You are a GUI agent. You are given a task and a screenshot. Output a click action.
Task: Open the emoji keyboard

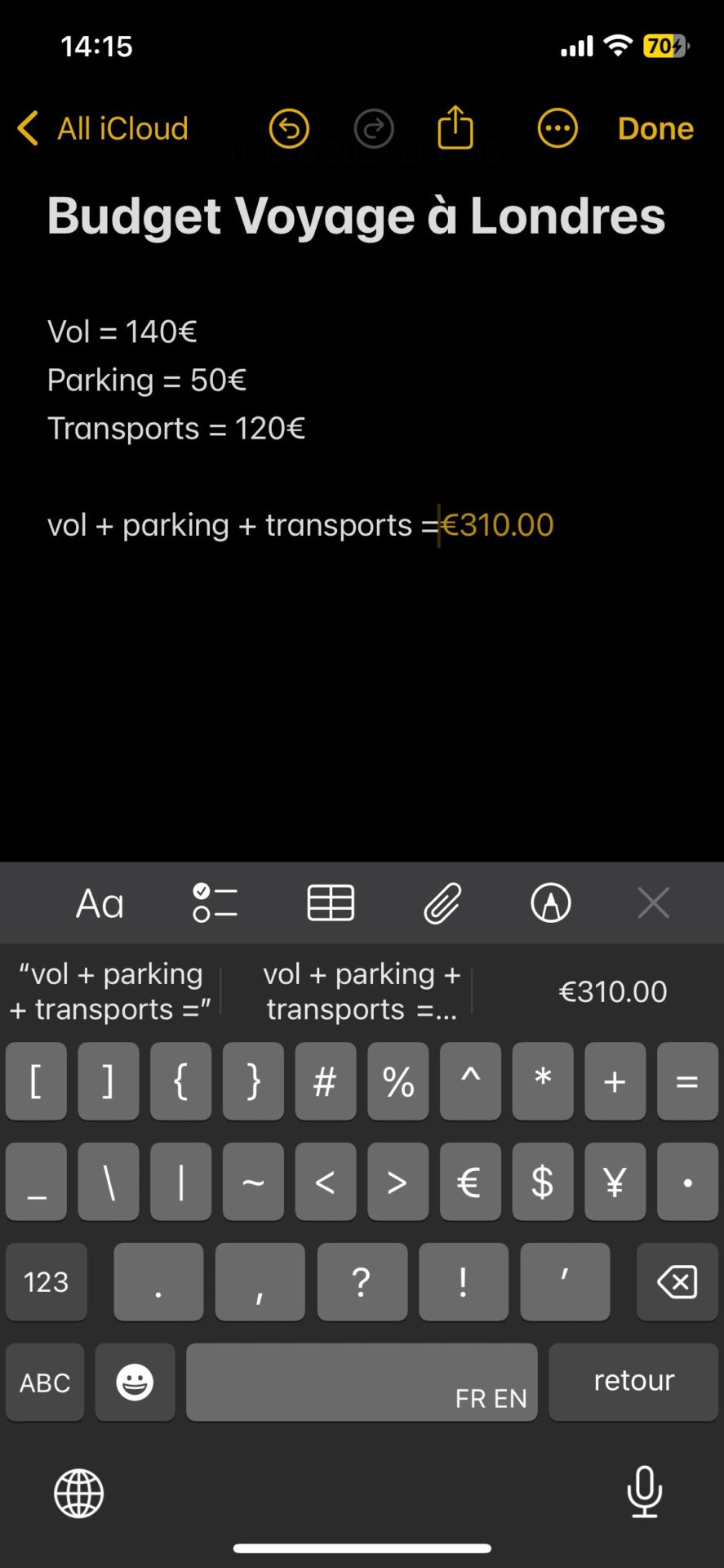coord(135,1382)
